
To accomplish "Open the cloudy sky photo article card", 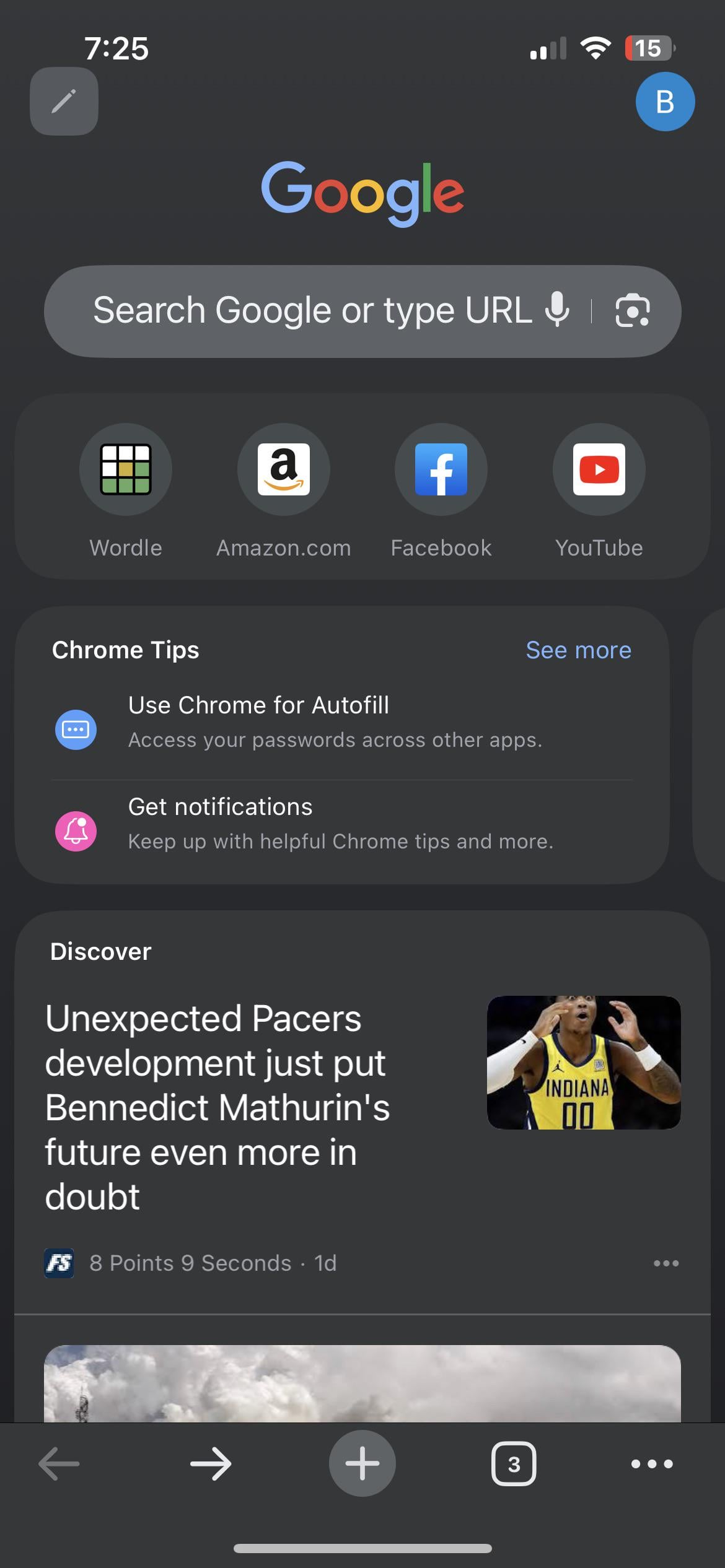I will click(x=362, y=1383).
